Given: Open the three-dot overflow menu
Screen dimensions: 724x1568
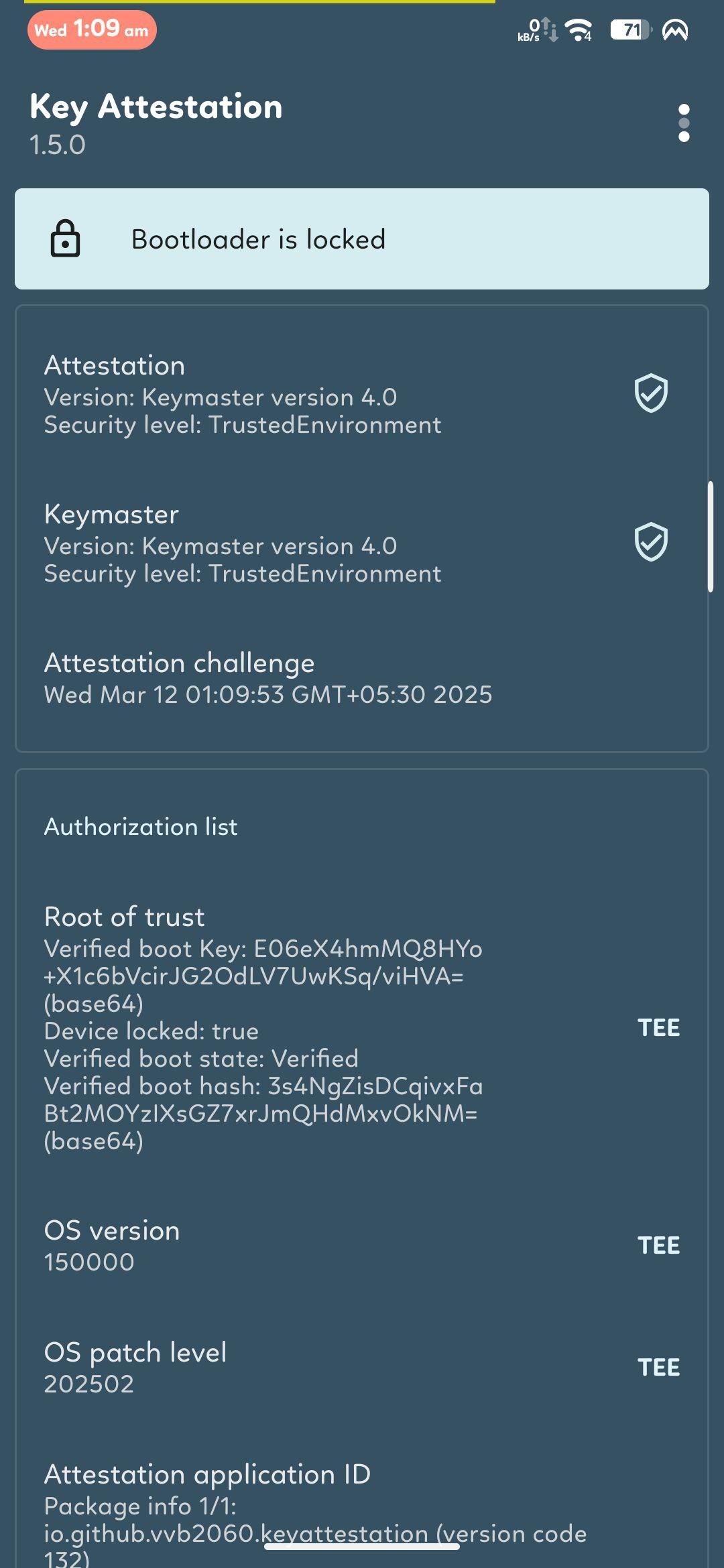Looking at the screenshot, I should (x=683, y=123).
